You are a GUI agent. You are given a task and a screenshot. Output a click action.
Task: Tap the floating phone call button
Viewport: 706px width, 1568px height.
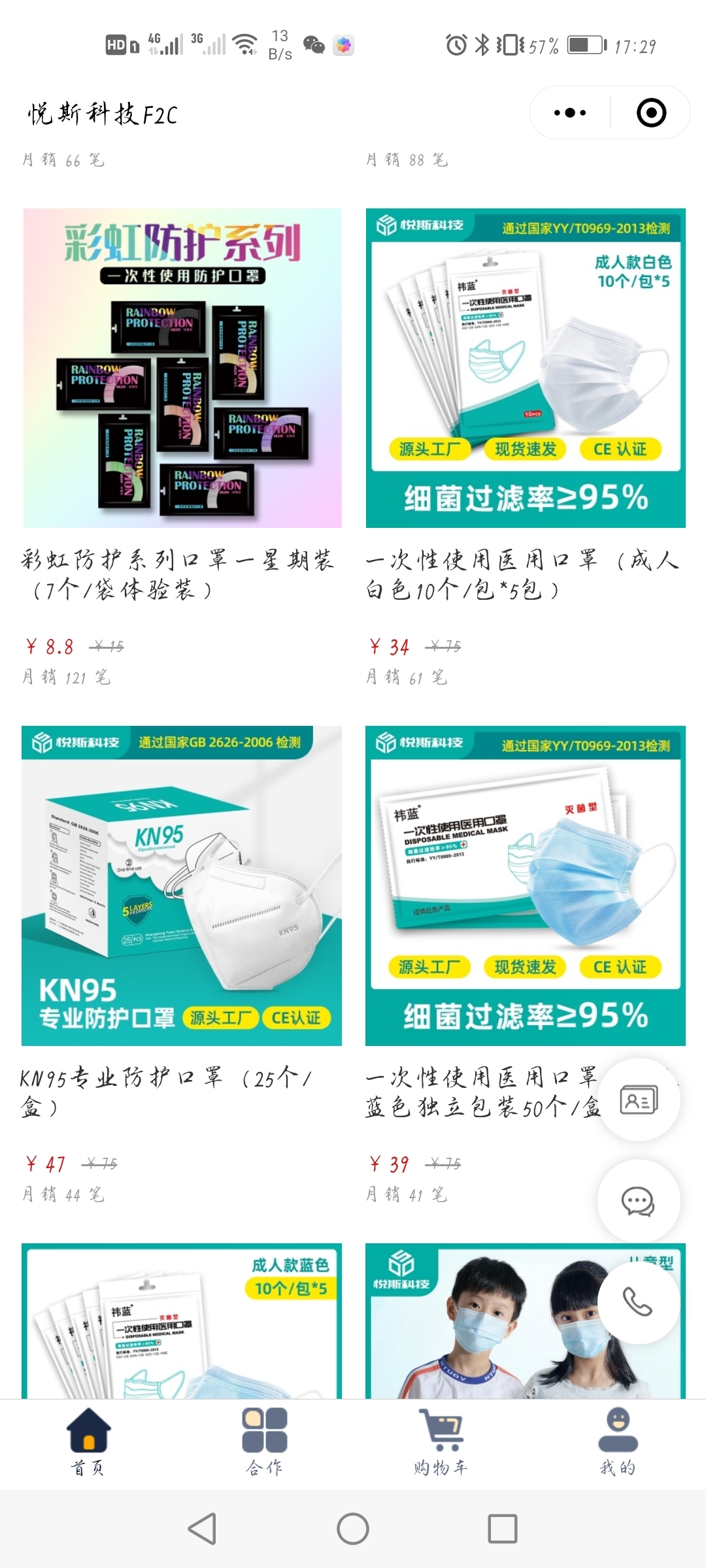click(x=639, y=1301)
